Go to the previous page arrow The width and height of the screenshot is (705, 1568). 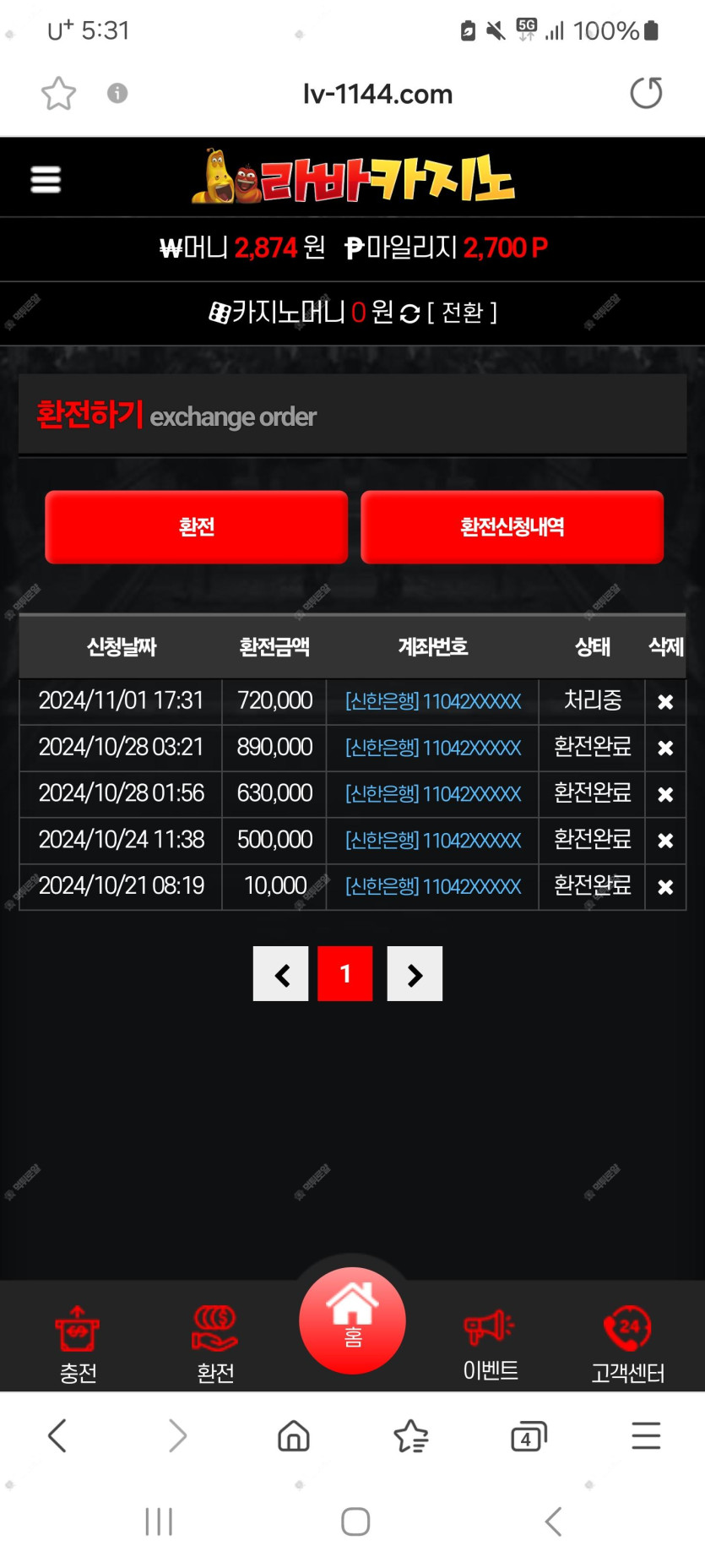[281, 974]
